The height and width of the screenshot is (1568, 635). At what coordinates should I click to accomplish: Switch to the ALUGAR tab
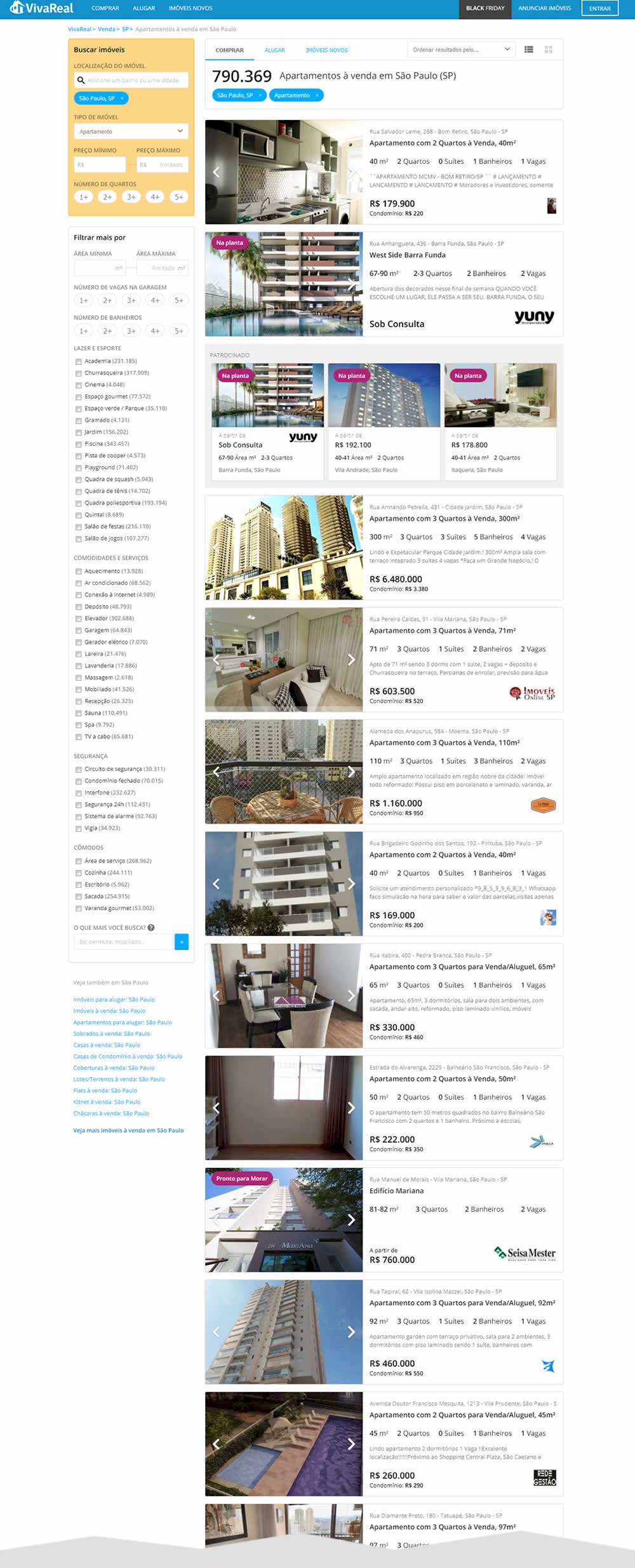274,50
